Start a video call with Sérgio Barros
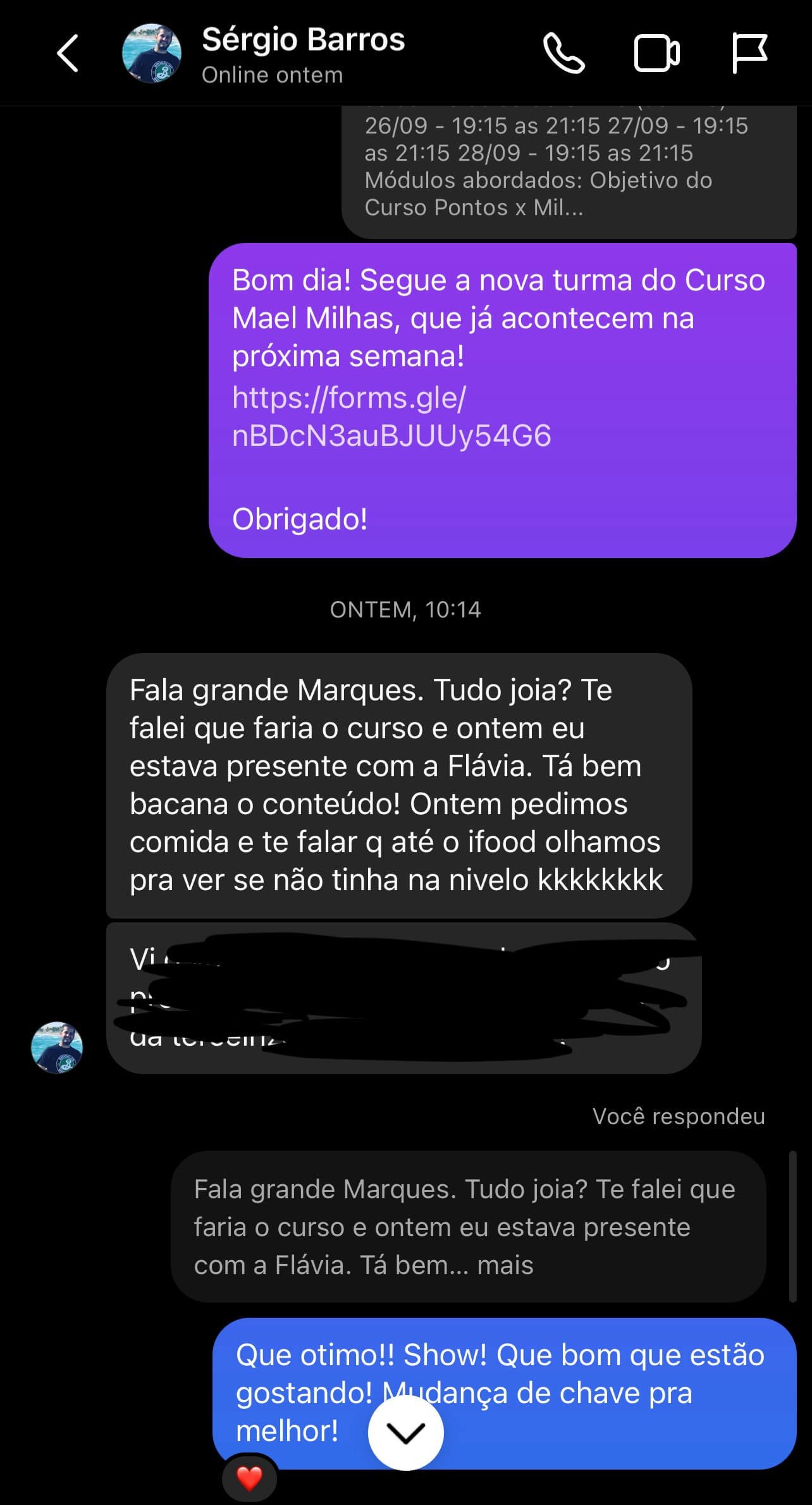The image size is (812, 1505). (656, 53)
